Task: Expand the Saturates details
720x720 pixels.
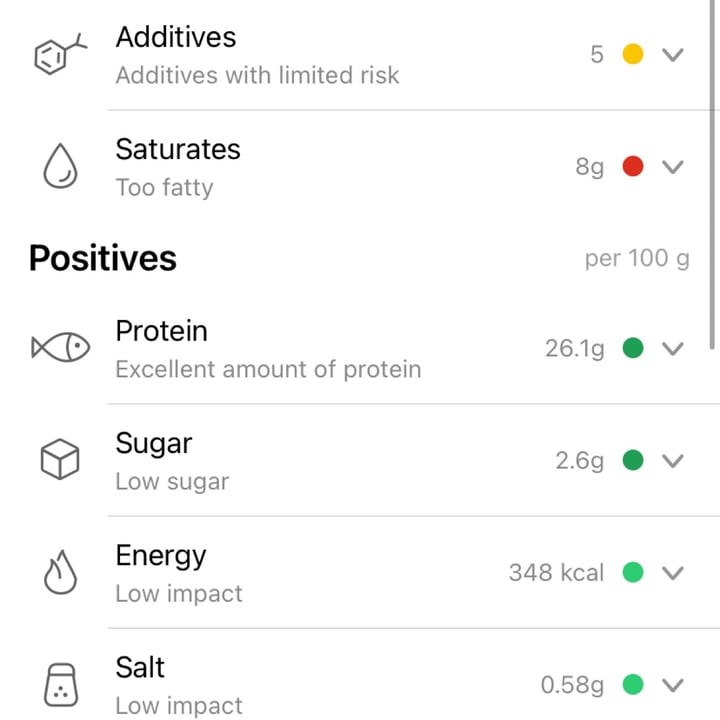Action: [x=673, y=166]
